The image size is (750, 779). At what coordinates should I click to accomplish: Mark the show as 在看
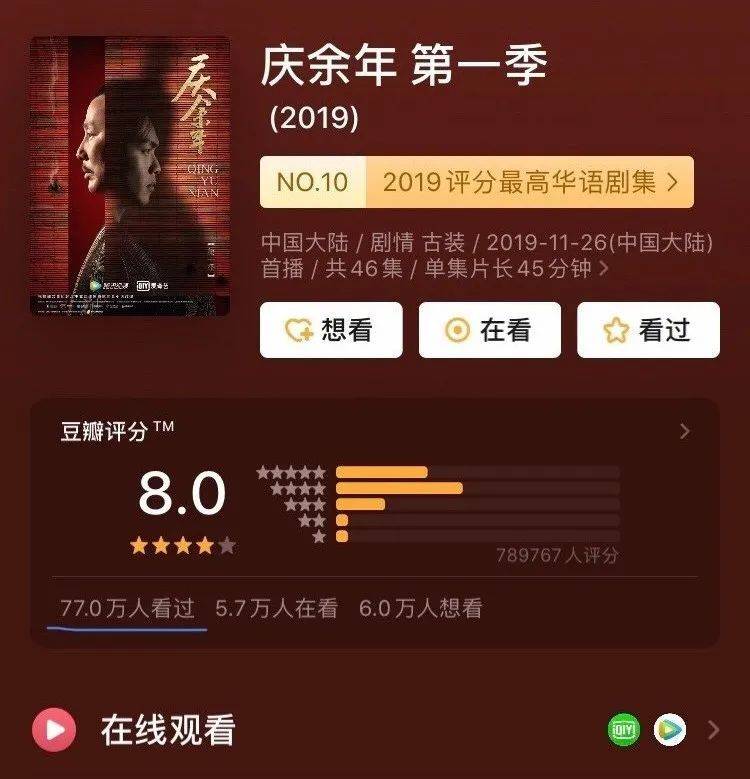pyautogui.click(x=490, y=330)
